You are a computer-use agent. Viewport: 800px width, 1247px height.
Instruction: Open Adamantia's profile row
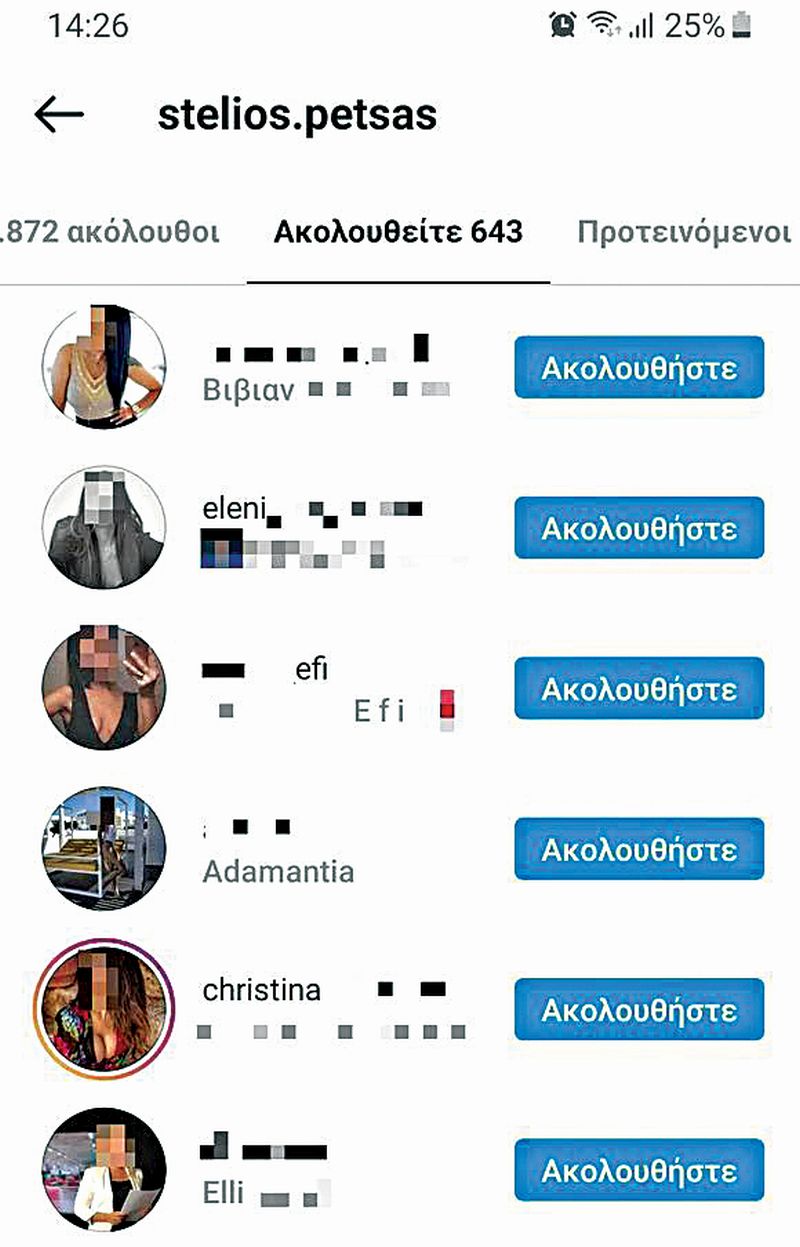point(278,870)
